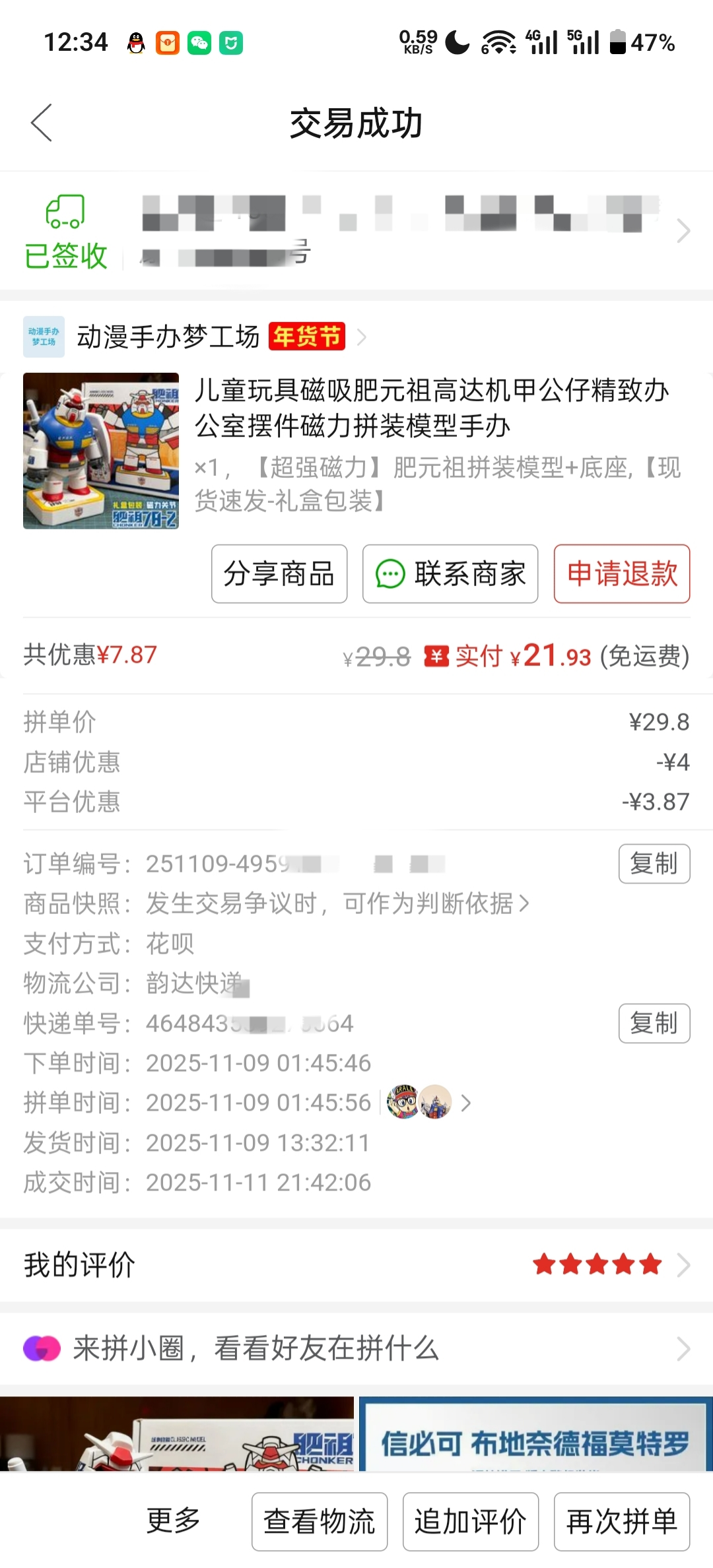Copy the 快递单号 tracking number
Screen dimensions: 713x1568
[x=654, y=1024]
